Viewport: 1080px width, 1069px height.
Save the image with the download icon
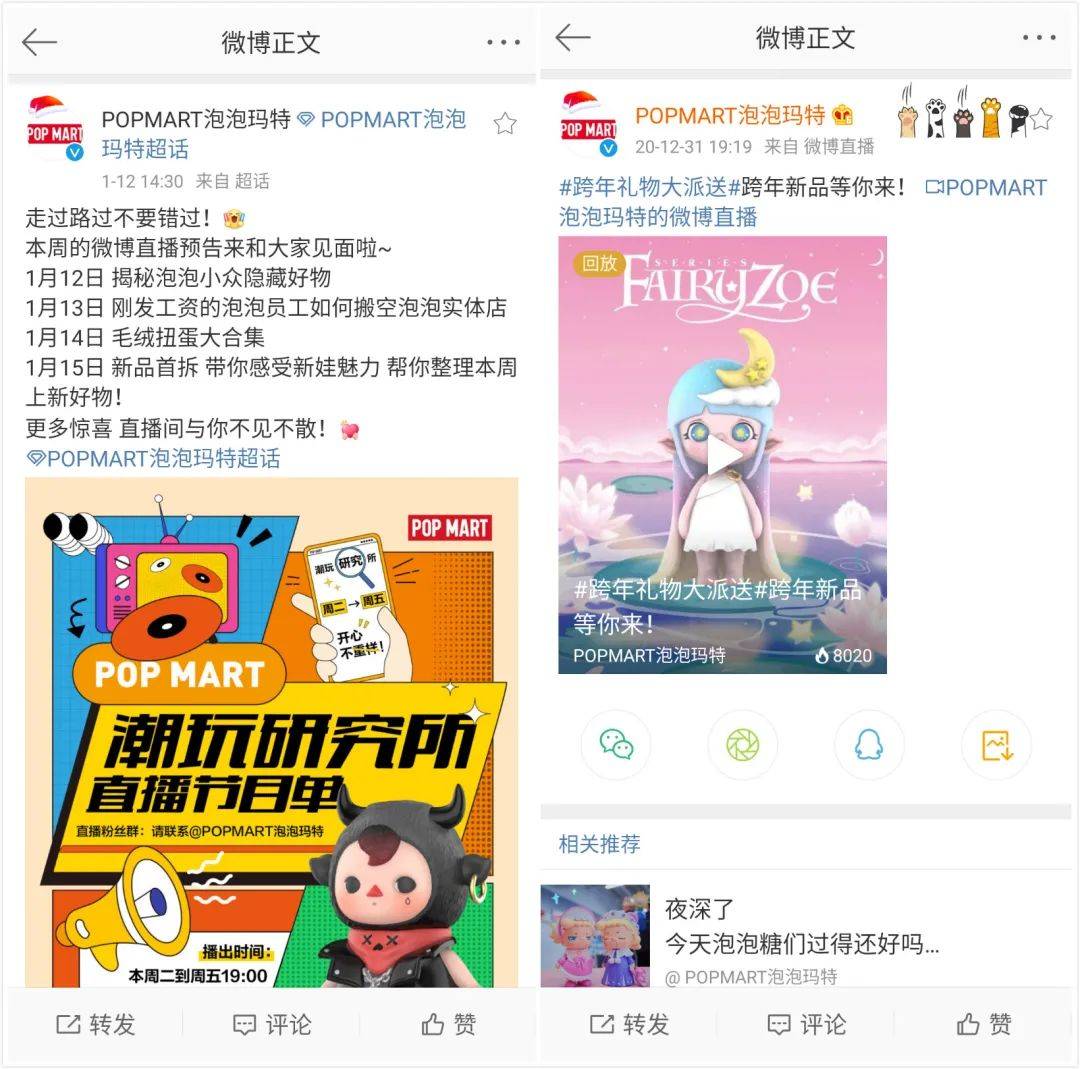click(996, 745)
